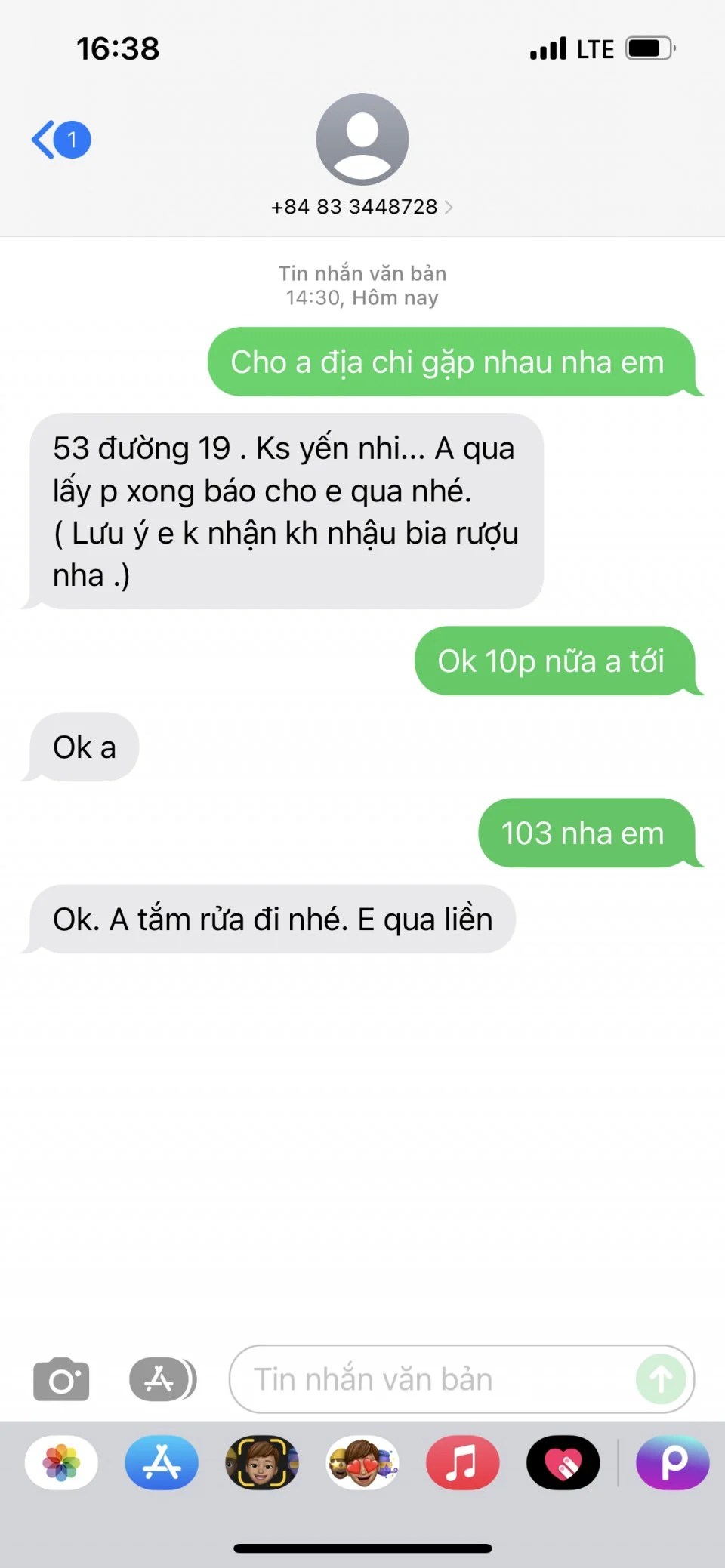Open contact details for +84 83 3448728
The image size is (725, 1568).
point(362,206)
